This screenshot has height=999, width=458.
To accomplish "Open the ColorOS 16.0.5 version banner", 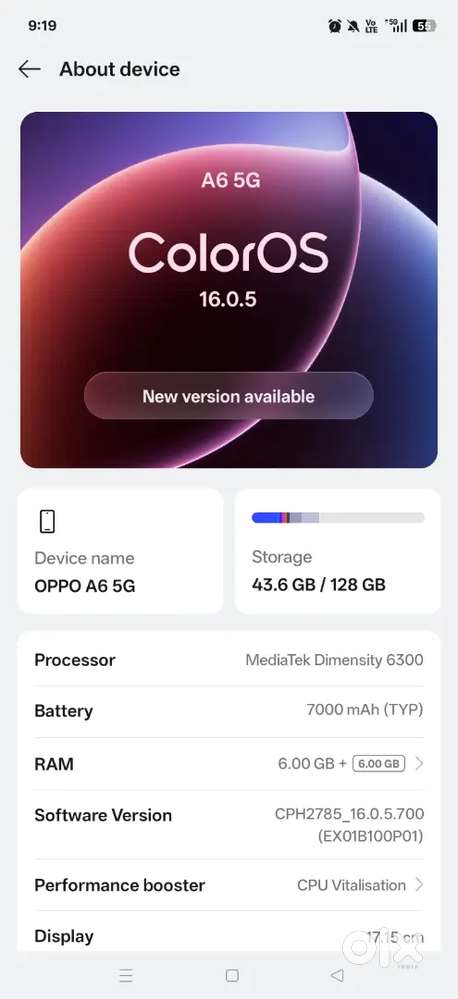I will 229,290.
